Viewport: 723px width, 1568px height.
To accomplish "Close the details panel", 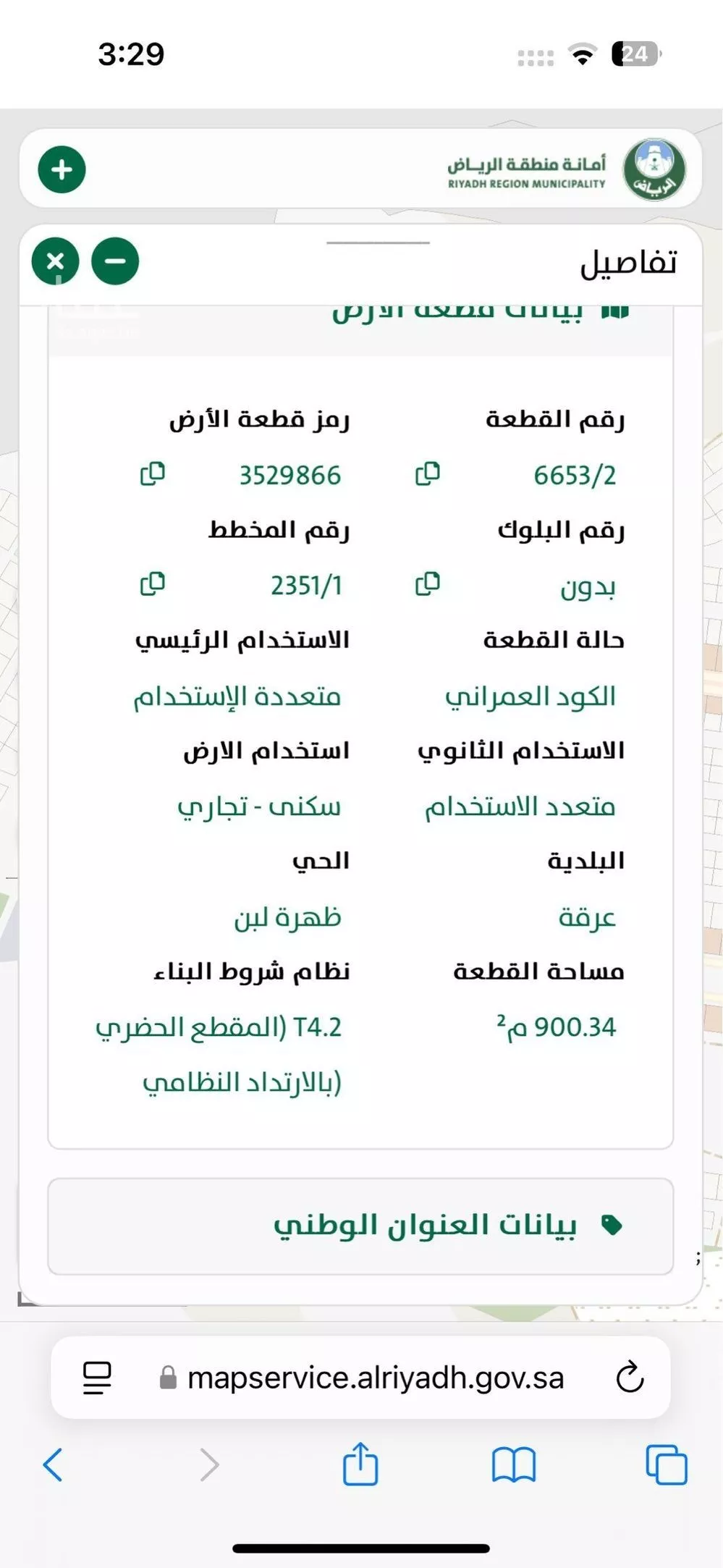I will tap(55, 261).
